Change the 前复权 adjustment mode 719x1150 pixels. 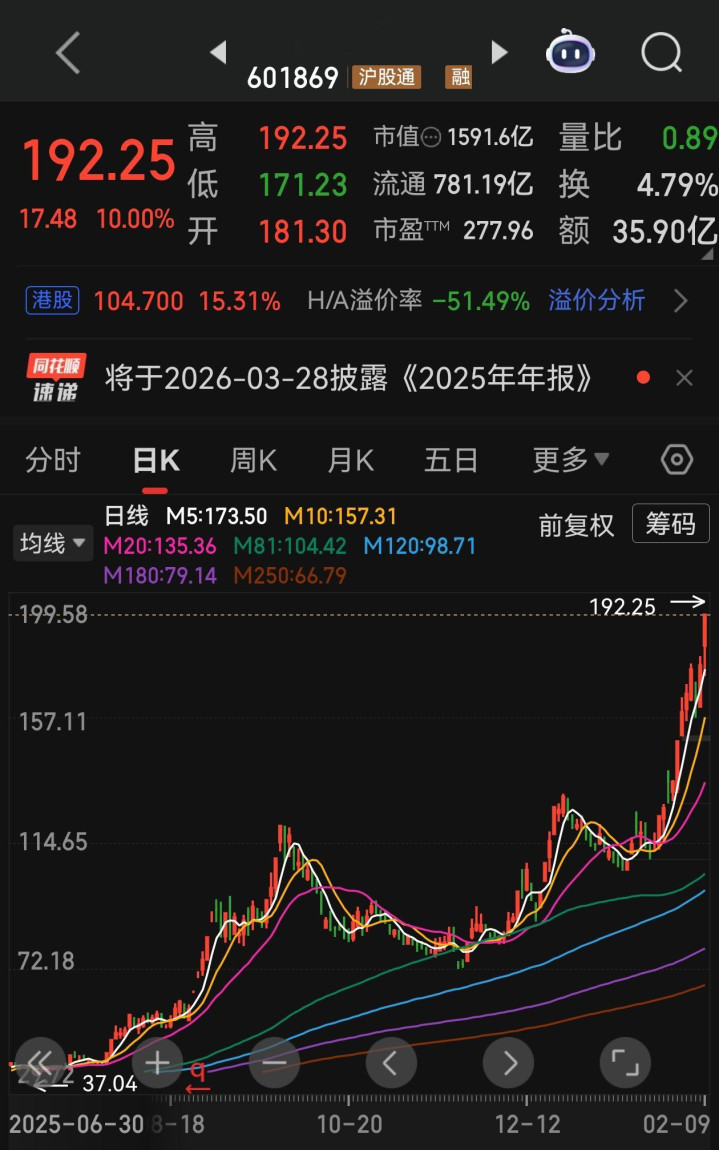576,525
